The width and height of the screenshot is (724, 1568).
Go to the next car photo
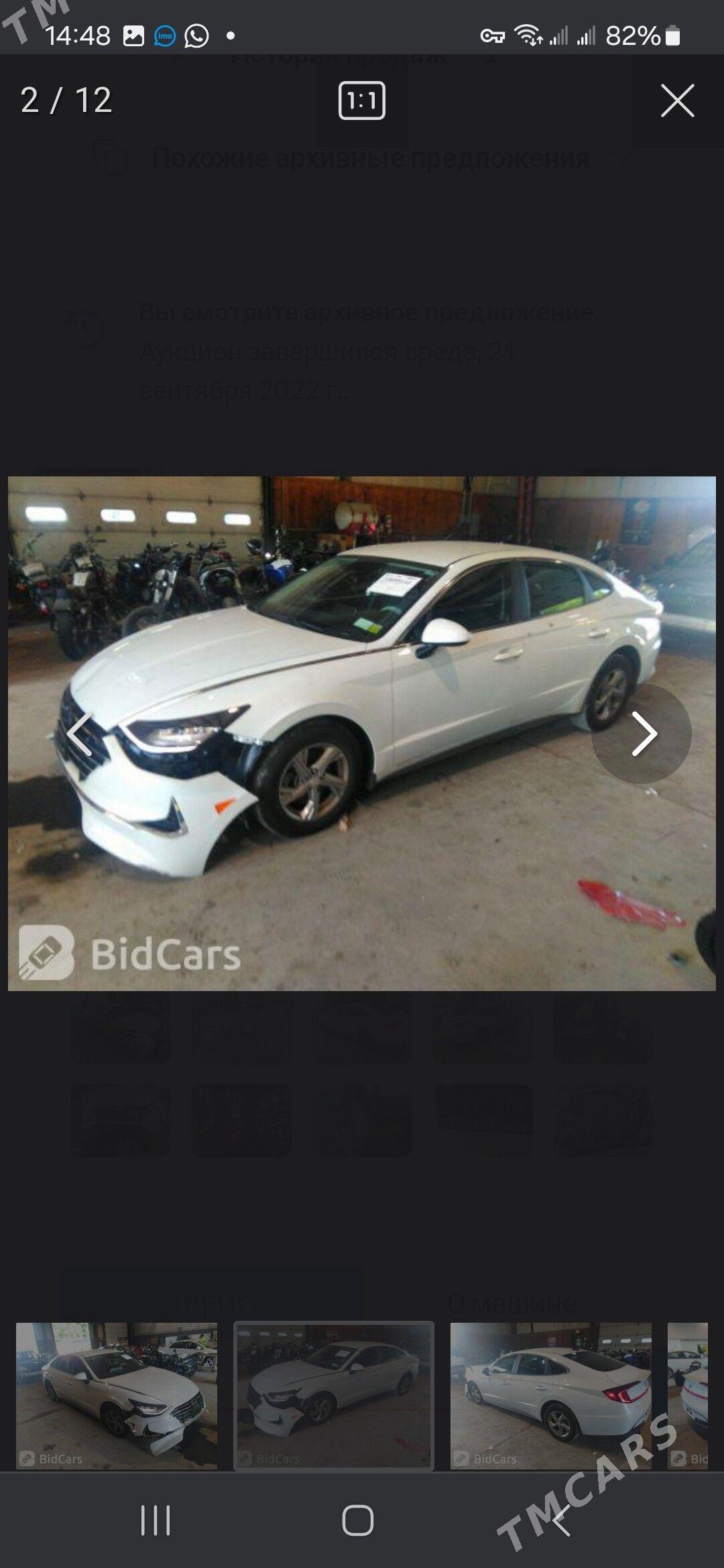pyautogui.click(x=642, y=734)
